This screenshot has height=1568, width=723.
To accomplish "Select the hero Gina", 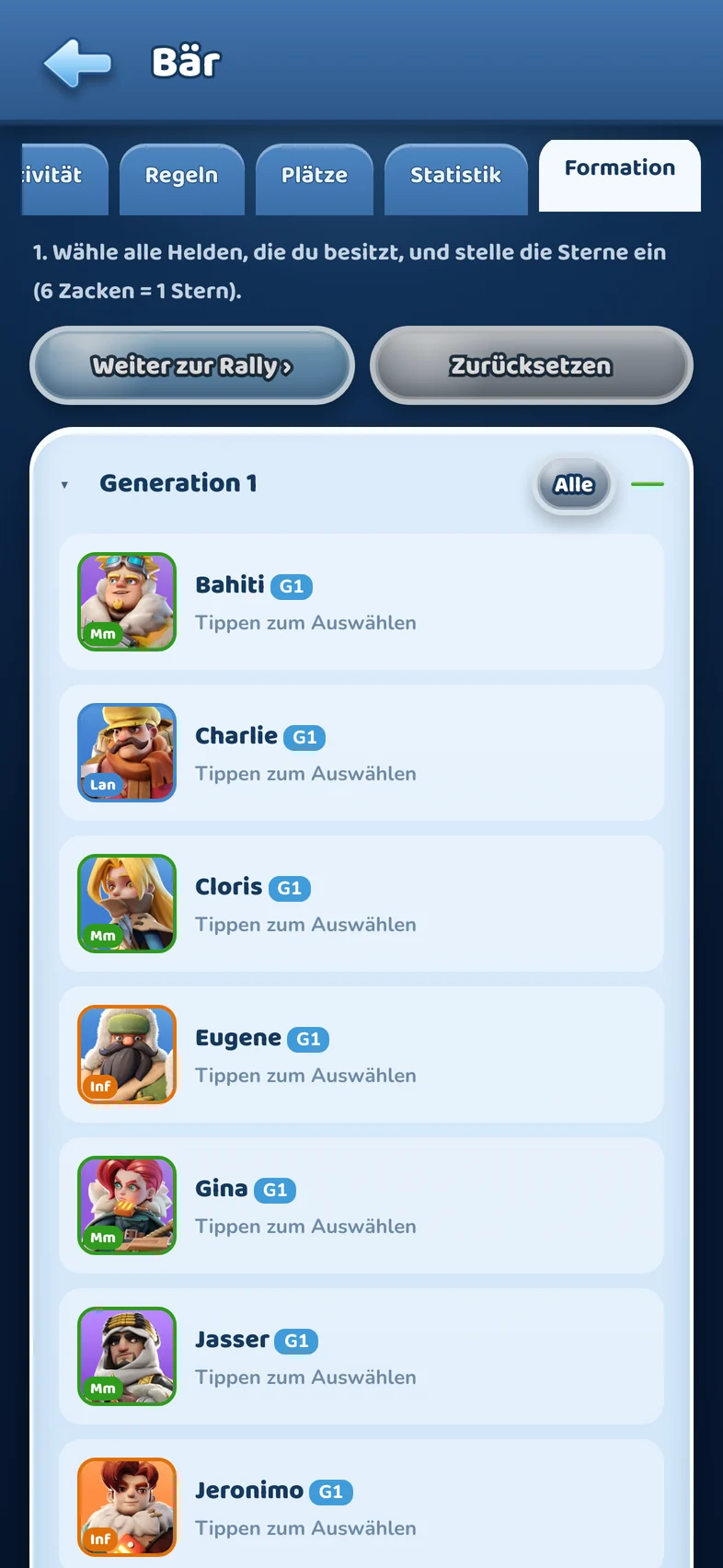I will tap(361, 1205).
